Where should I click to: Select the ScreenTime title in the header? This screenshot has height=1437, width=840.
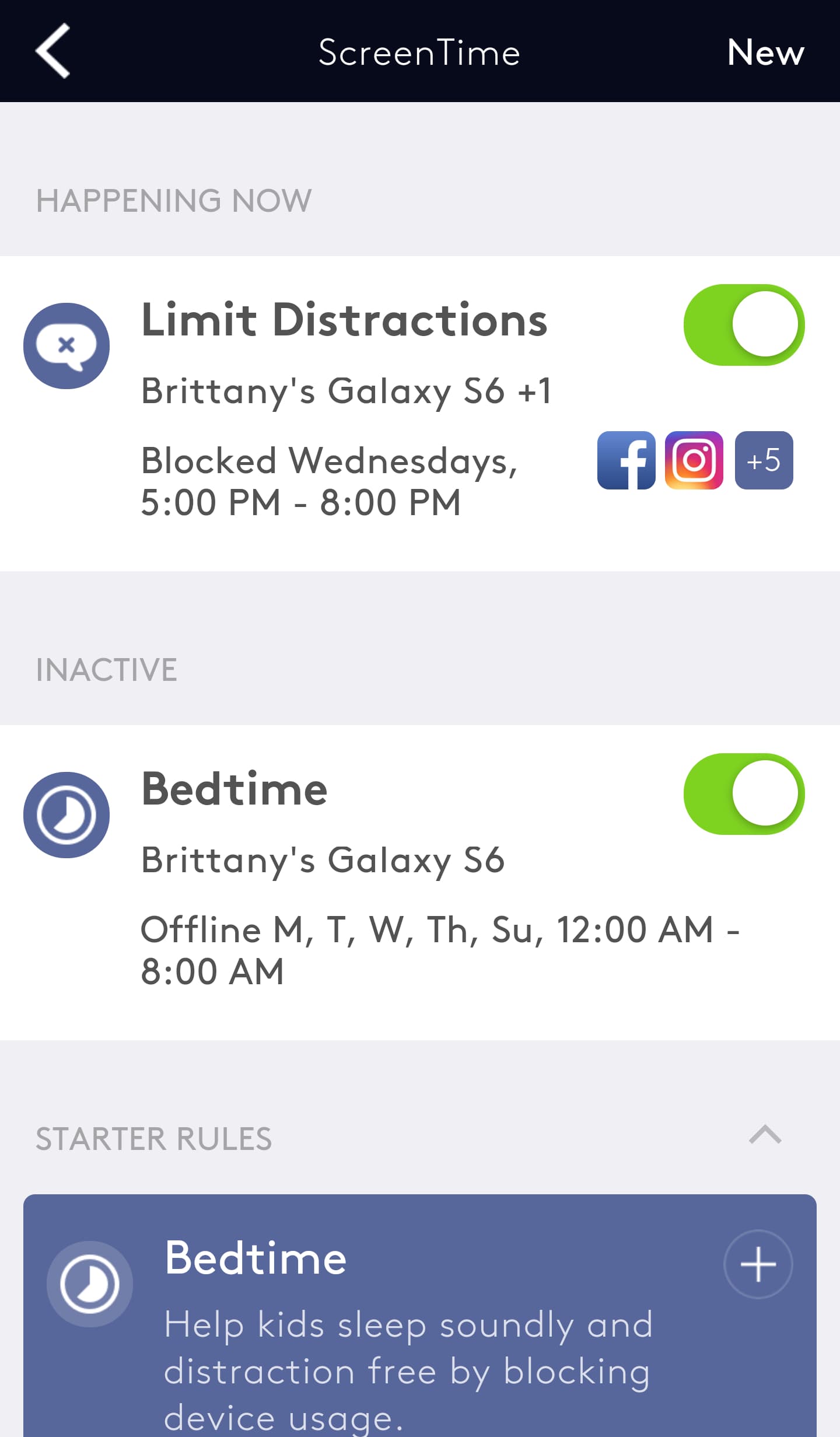tap(419, 53)
